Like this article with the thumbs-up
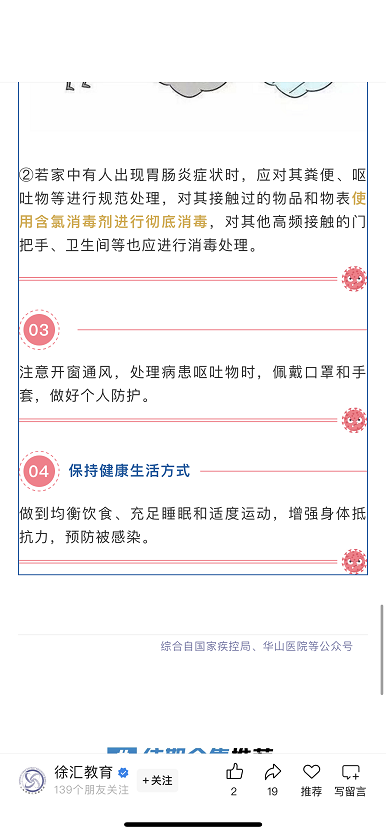The width and height of the screenshot is (386, 834). point(234,771)
